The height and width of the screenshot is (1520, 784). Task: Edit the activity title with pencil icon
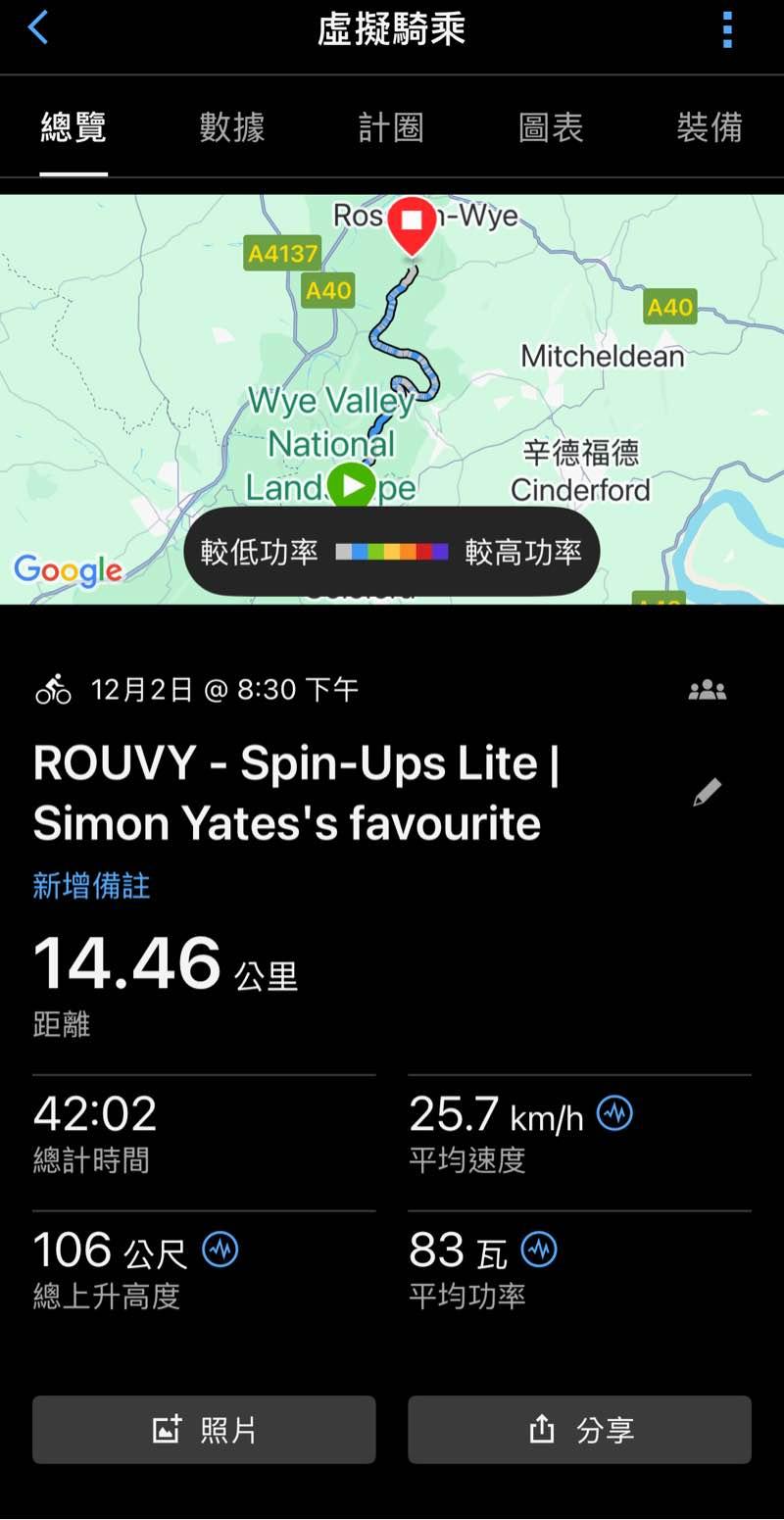[x=707, y=792]
